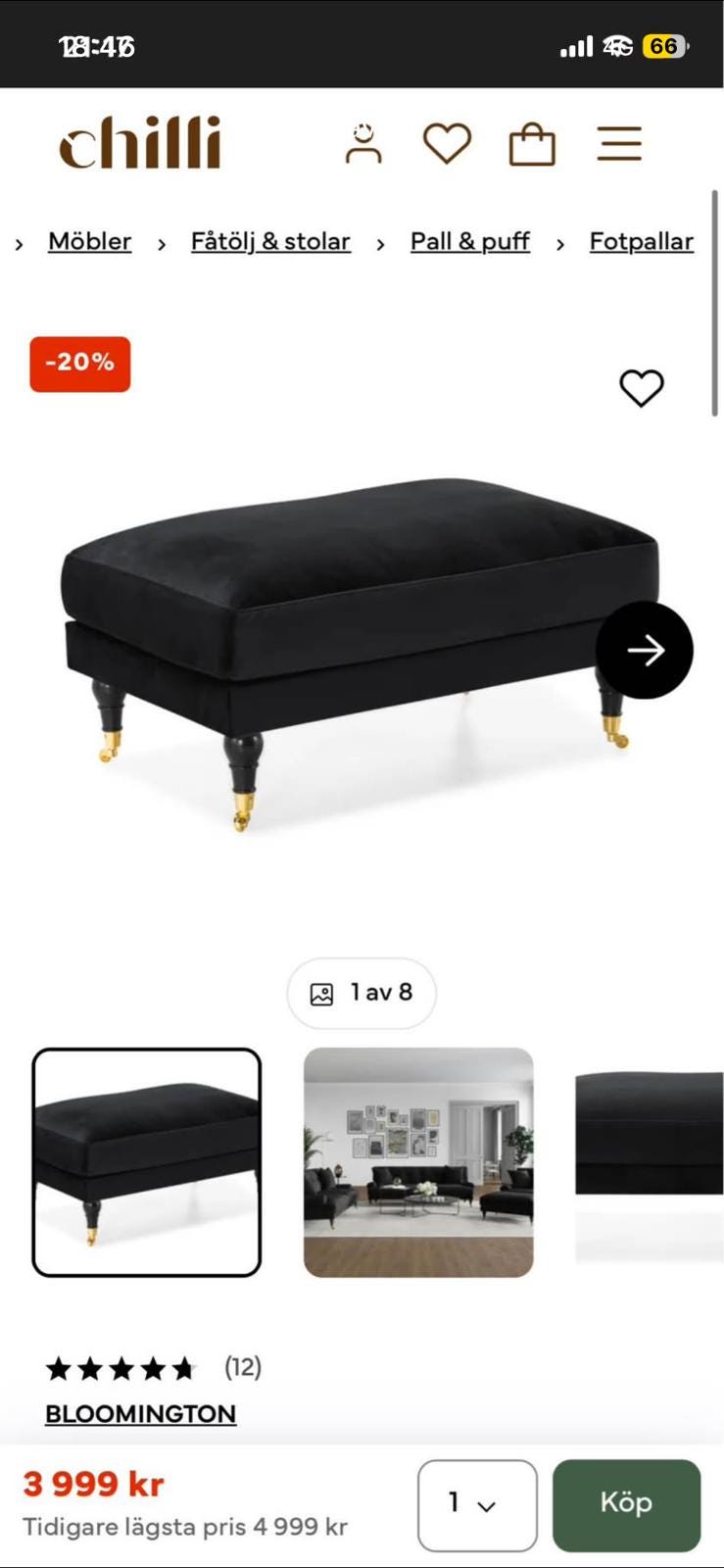Go to Fåtölj & stolar breadcrumb

pyautogui.click(x=270, y=241)
